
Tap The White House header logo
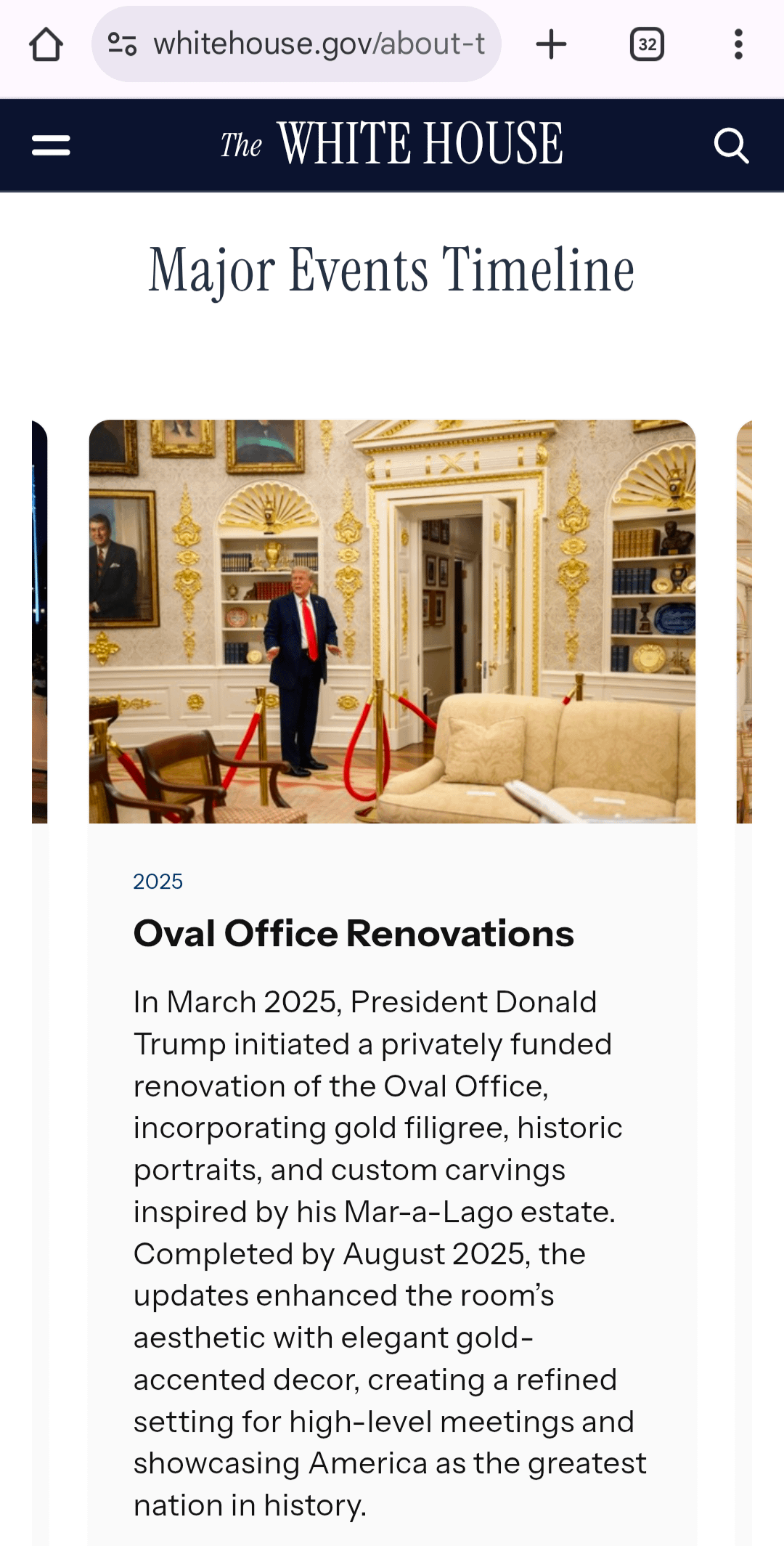click(392, 144)
